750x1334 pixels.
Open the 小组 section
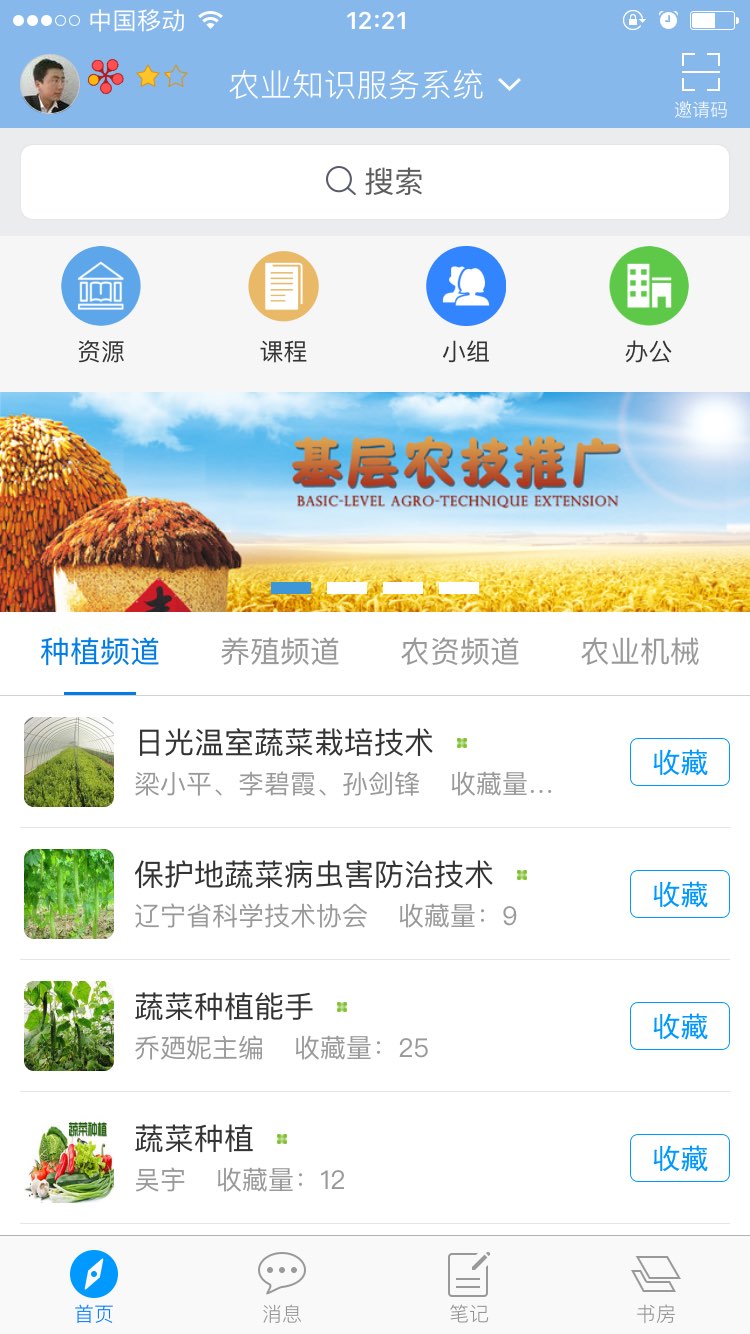pos(466,305)
